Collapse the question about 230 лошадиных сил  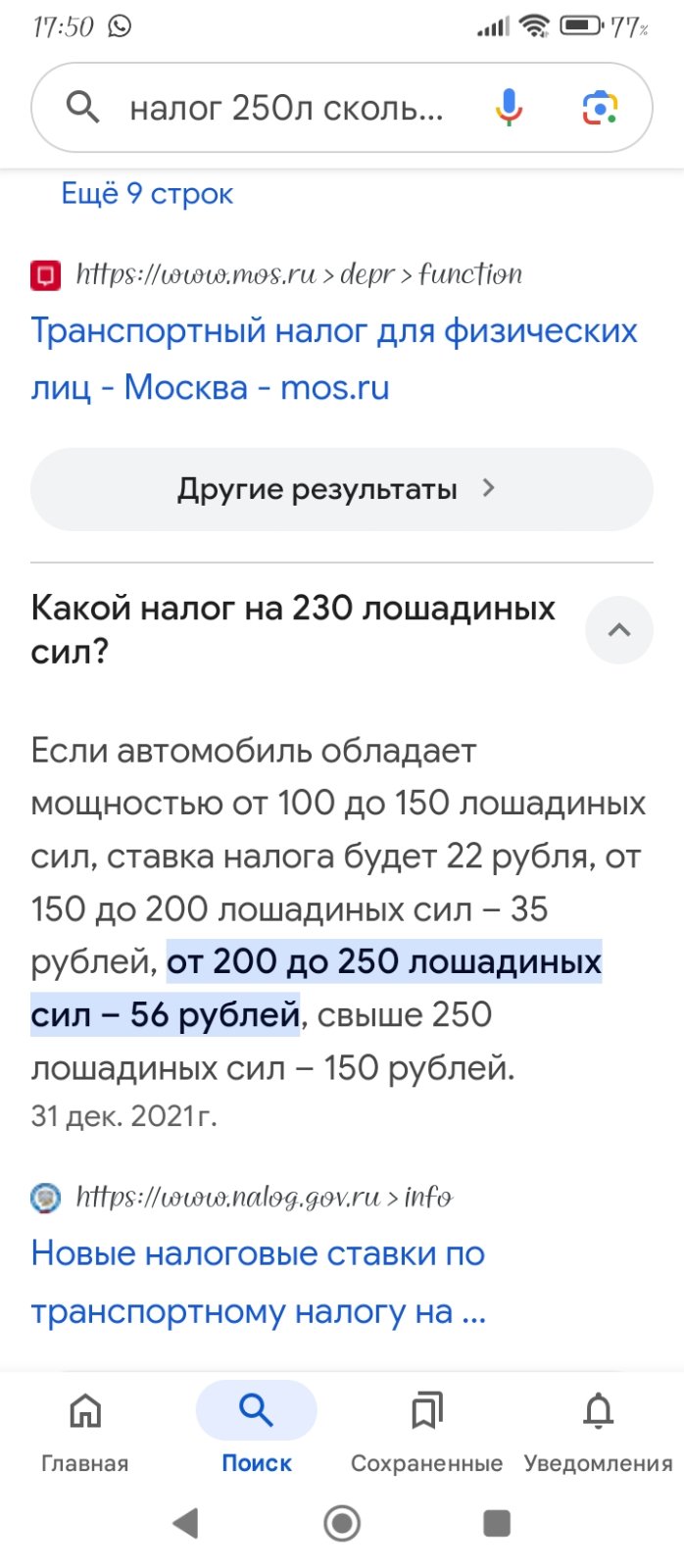(x=619, y=629)
